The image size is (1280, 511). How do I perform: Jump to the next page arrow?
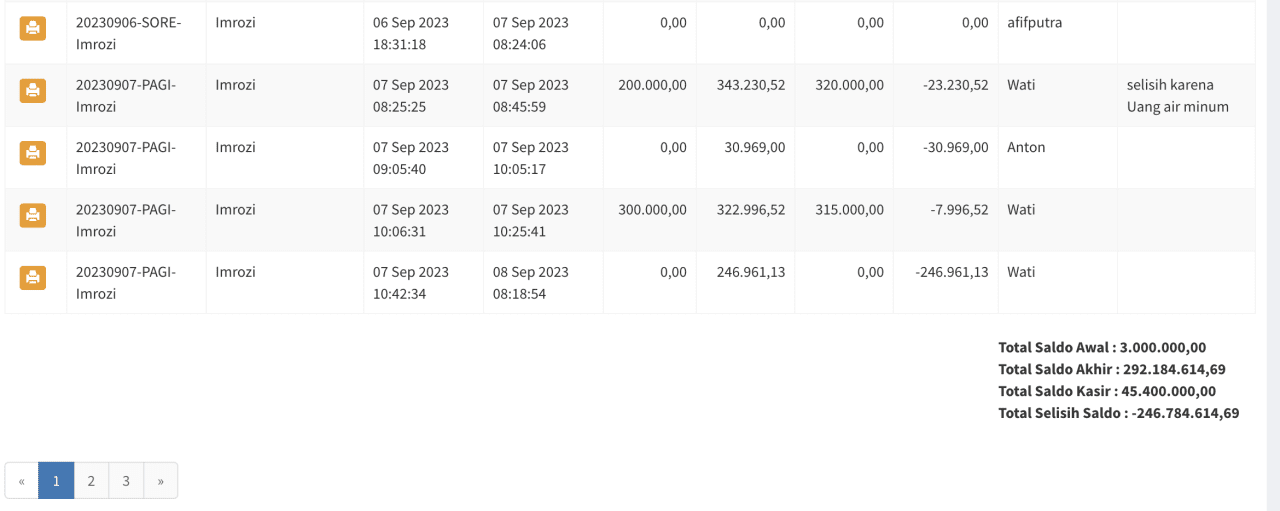click(160, 480)
